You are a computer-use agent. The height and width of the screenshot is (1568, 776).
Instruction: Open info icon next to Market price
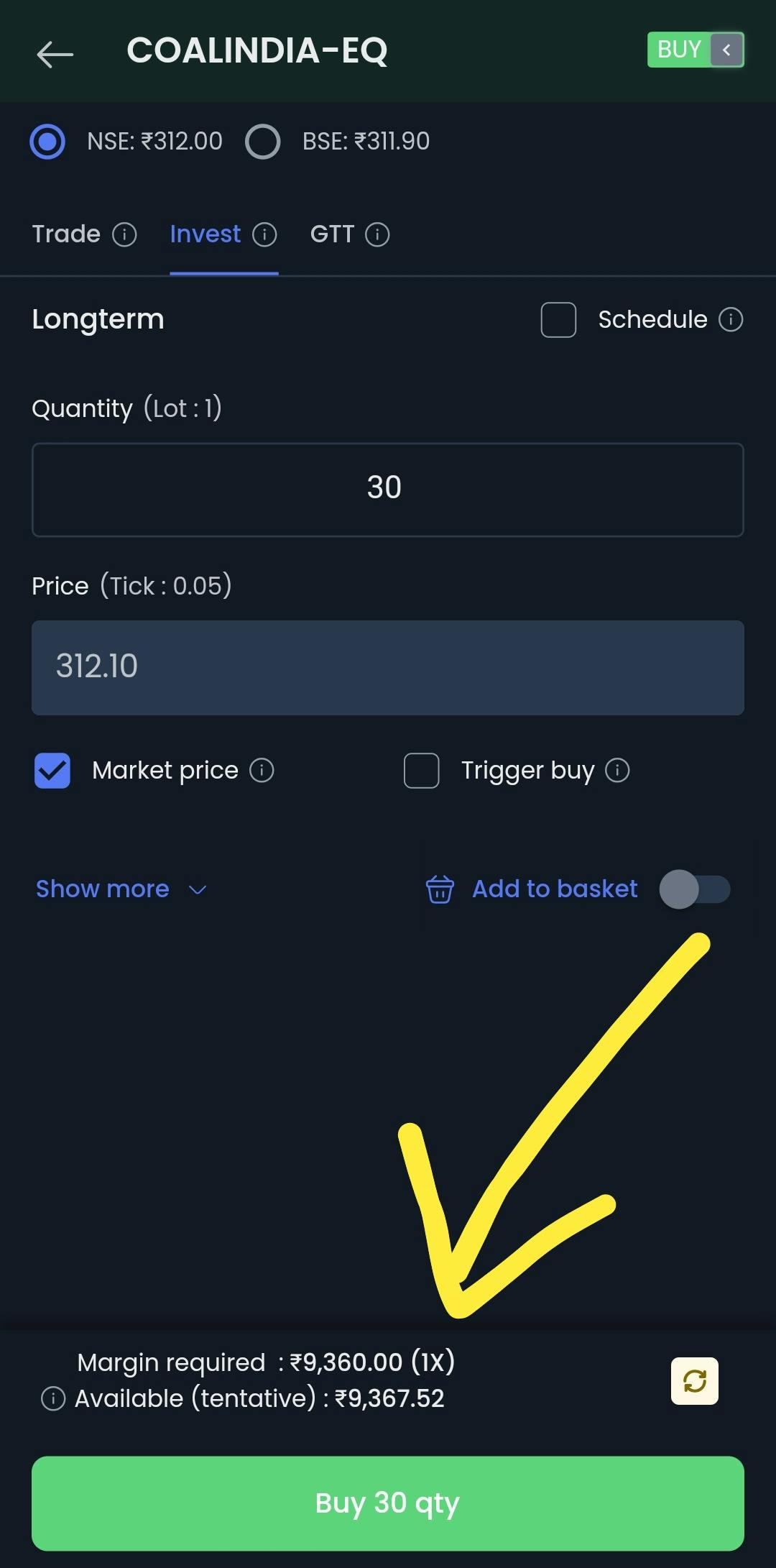(x=262, y=771)
